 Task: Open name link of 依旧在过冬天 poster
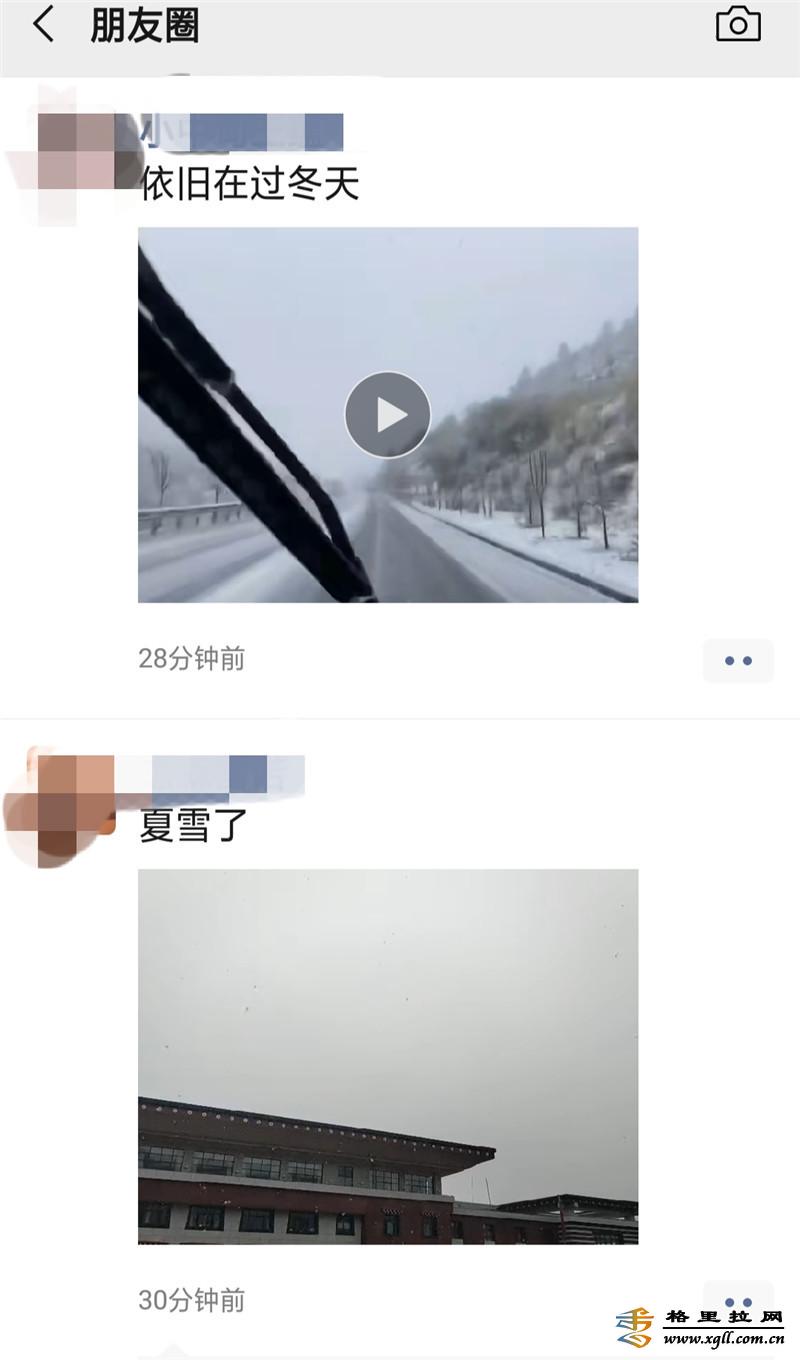242,132
